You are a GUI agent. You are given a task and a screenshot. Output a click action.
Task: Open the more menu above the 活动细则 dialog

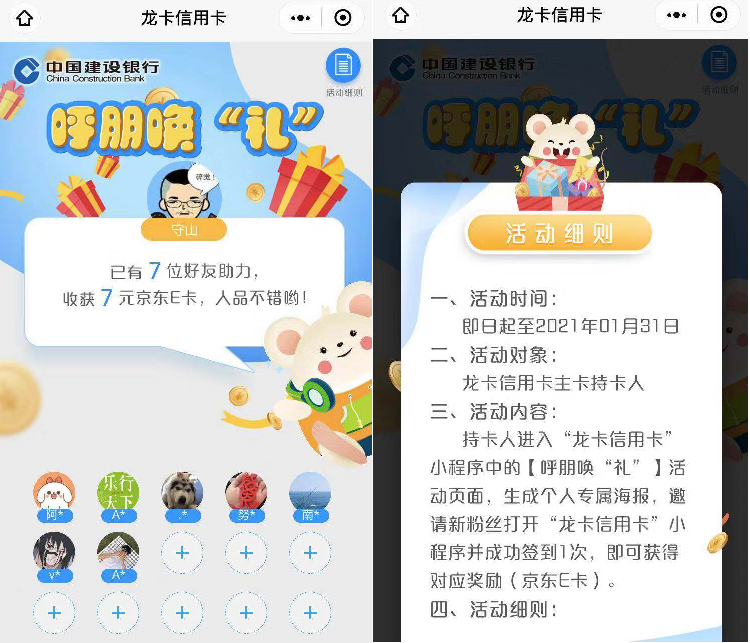(676, 16)
